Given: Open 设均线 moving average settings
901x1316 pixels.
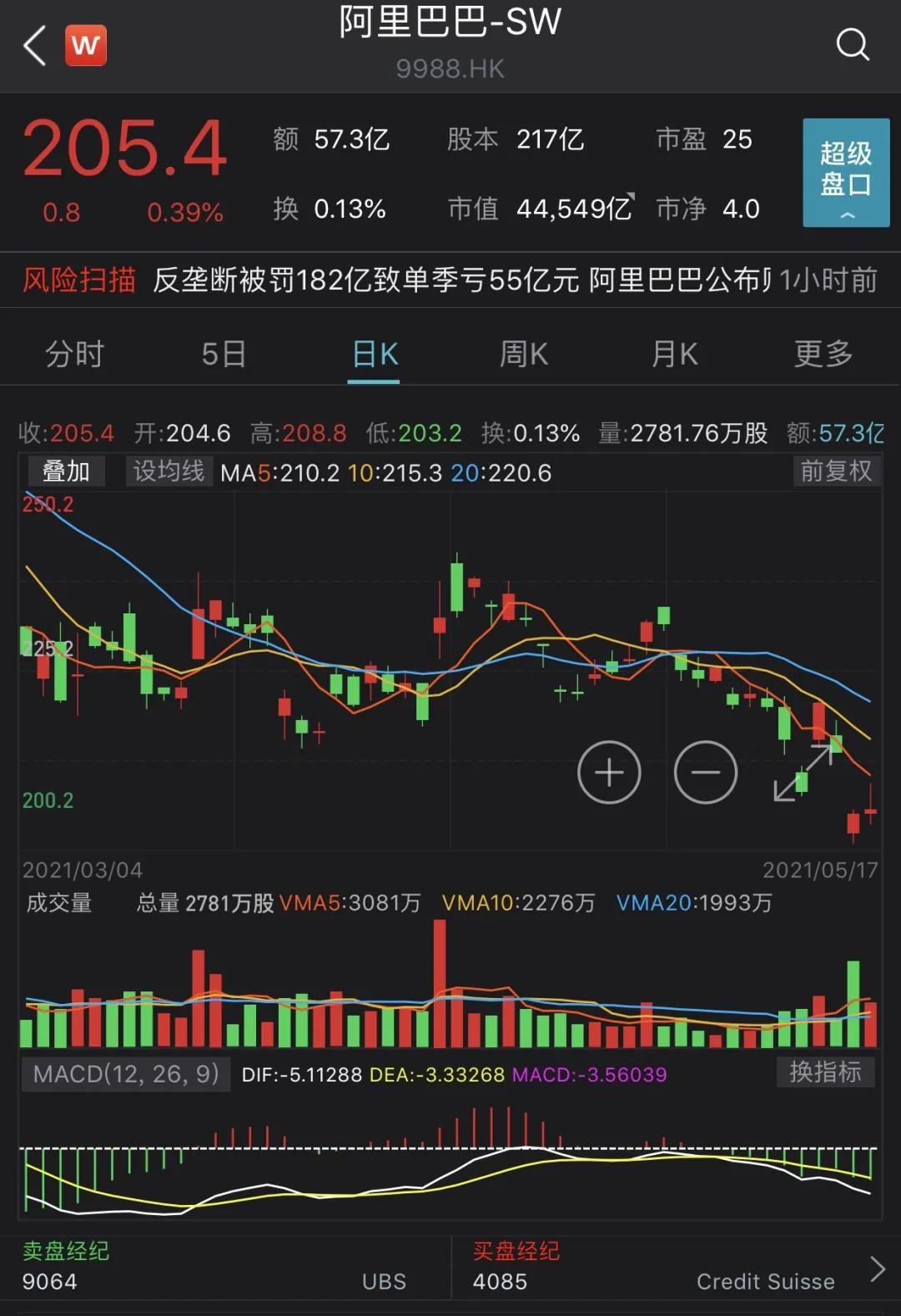Looking at the screenshot, I should click(169, 472).
